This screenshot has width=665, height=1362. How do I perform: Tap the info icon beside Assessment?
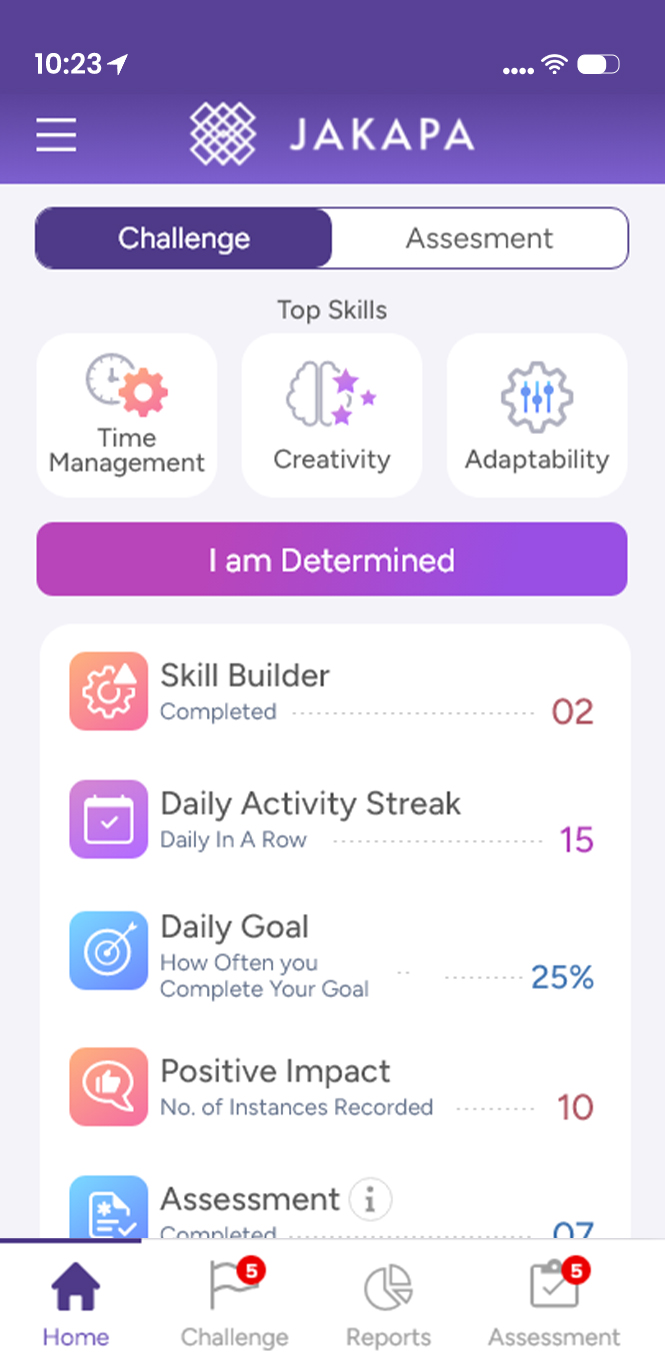pyautogui.click(x=370, y=1198)
